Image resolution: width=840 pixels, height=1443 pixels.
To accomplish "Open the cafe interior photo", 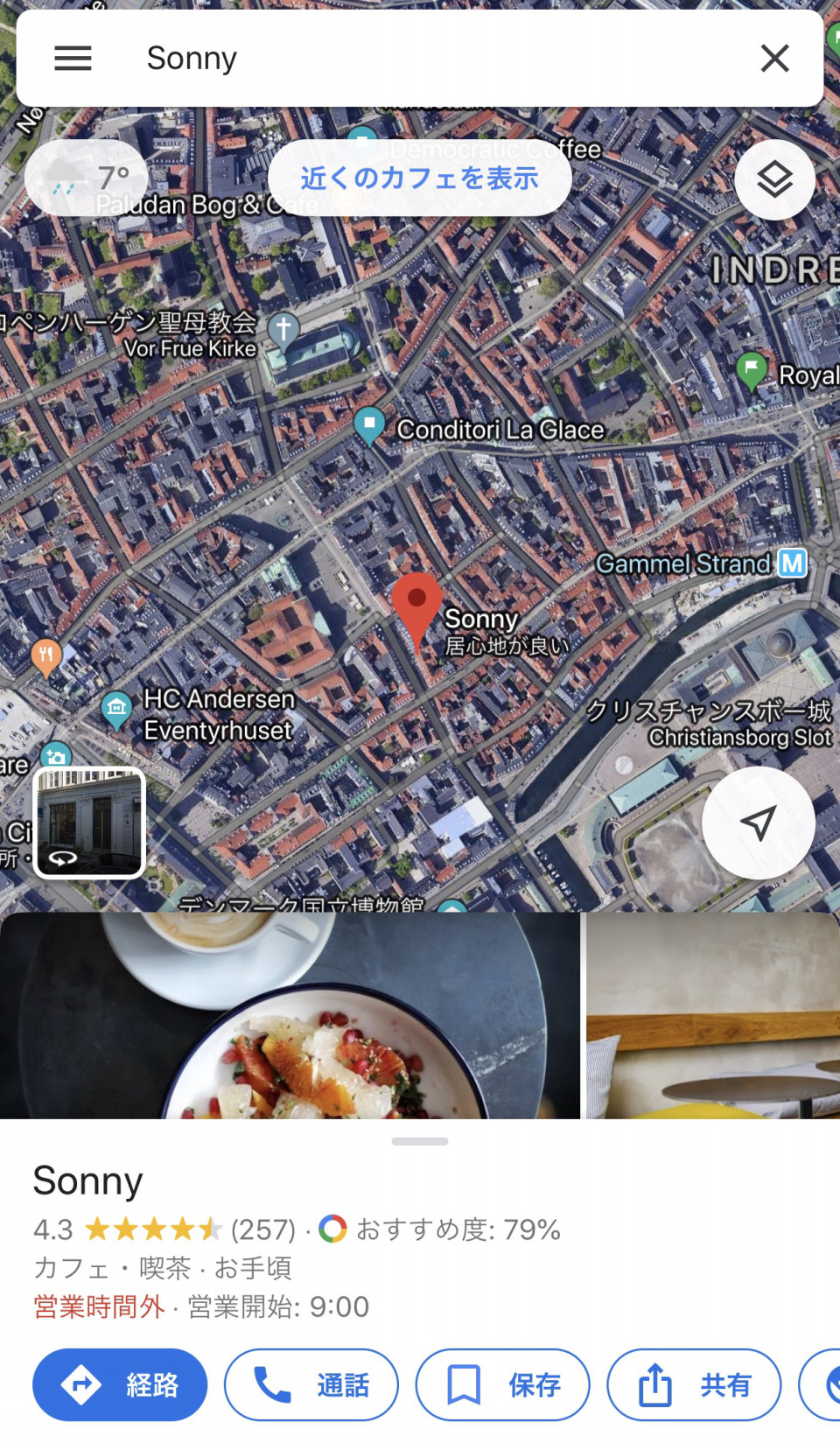I will (x=713, y=1015).
